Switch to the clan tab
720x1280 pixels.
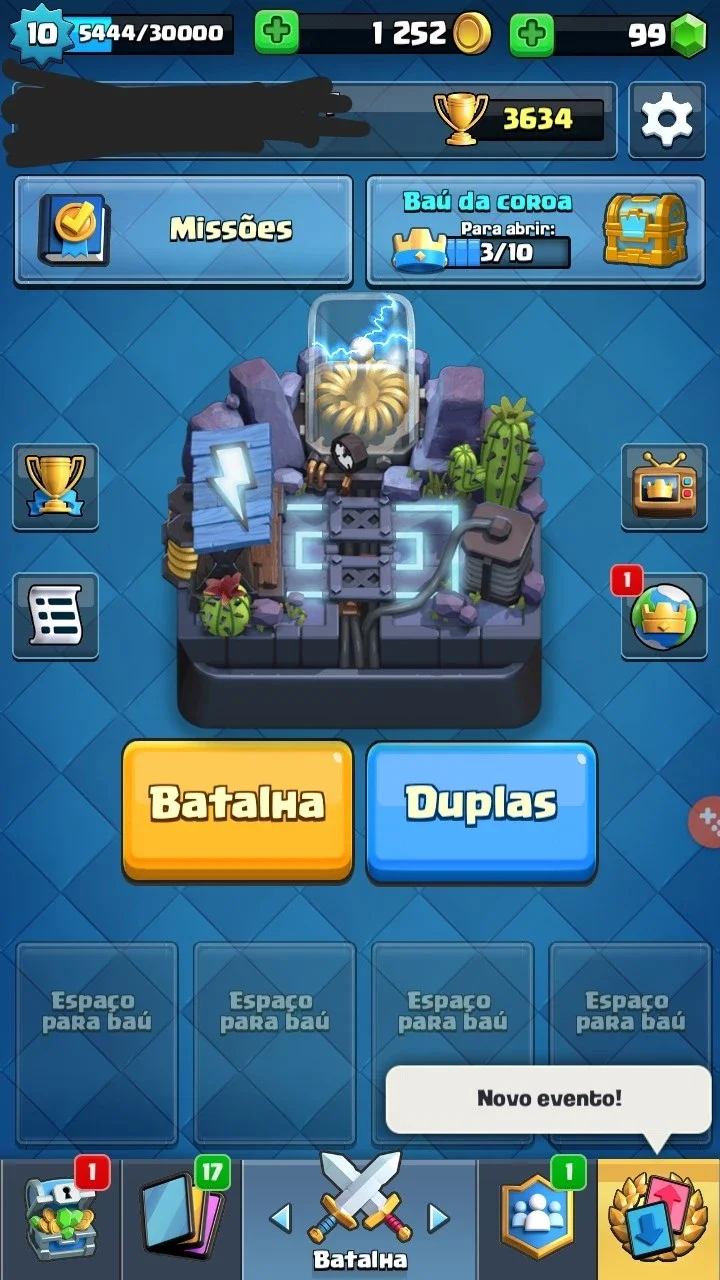click(537, 1220)
